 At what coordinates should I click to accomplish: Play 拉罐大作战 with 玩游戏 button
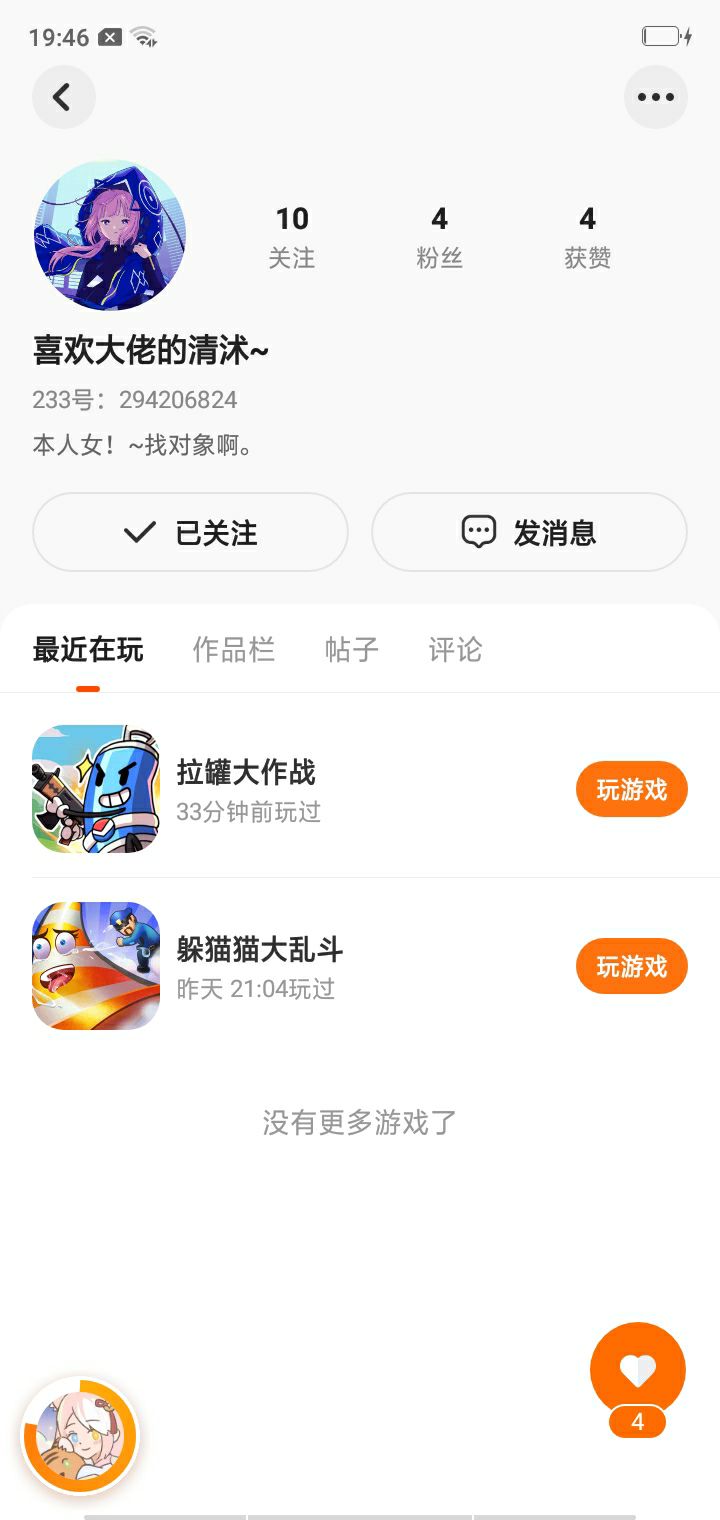click(631, 789)
